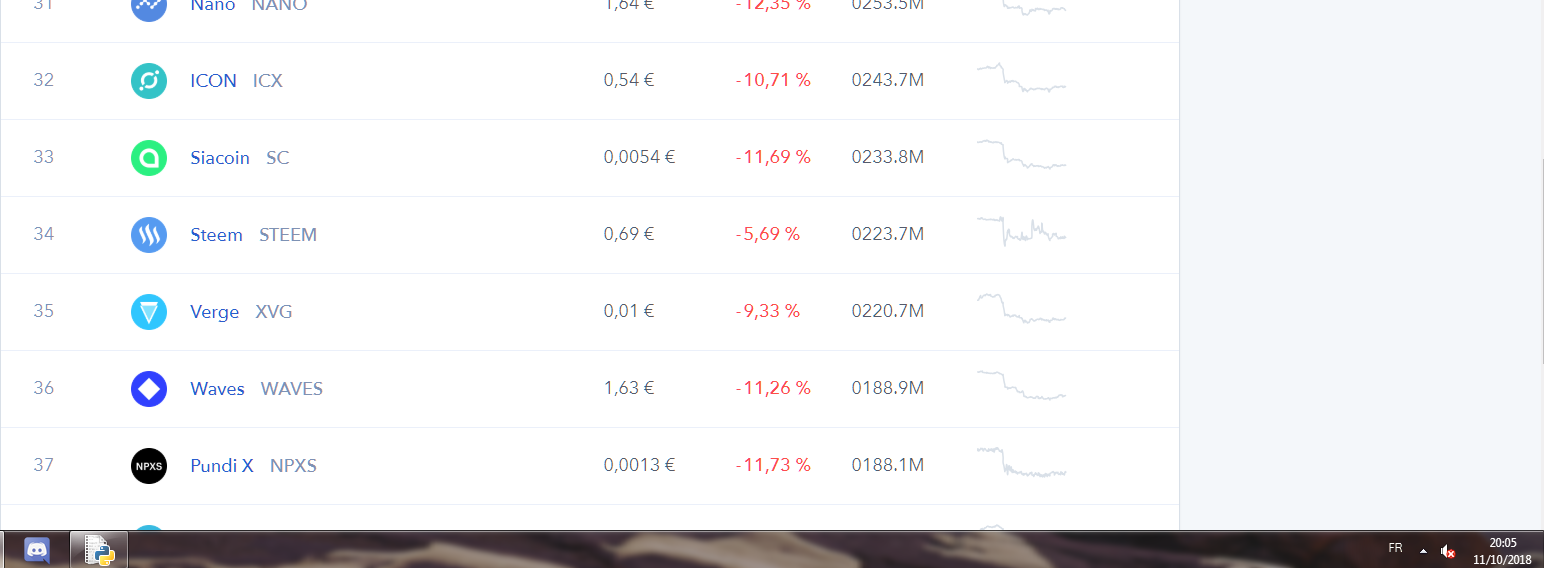
Task: Select the Verge XVG link
Action: (214, 312)
